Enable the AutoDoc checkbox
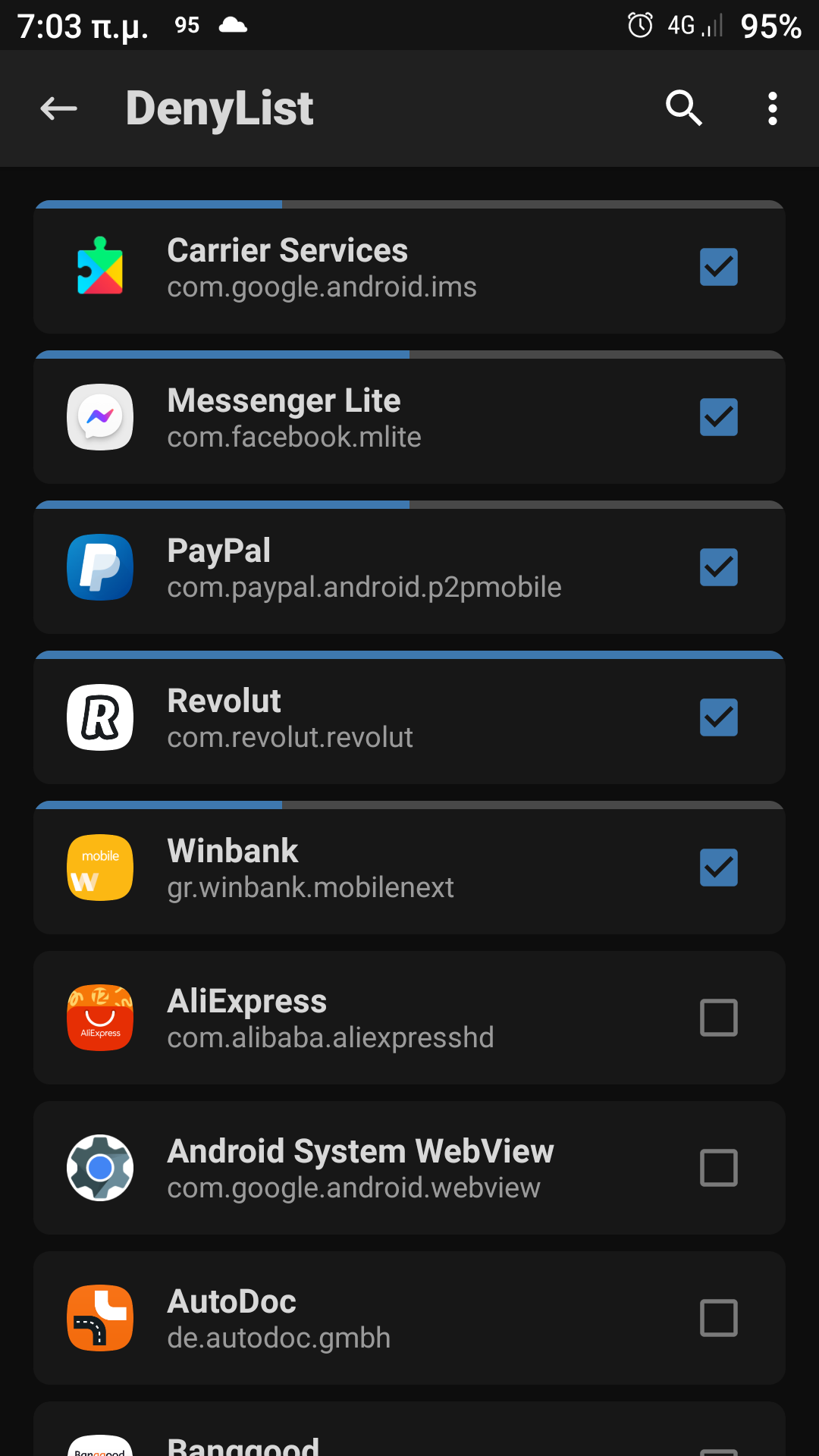Viewport: 819px width, 1456px height. pos(718,1318)
